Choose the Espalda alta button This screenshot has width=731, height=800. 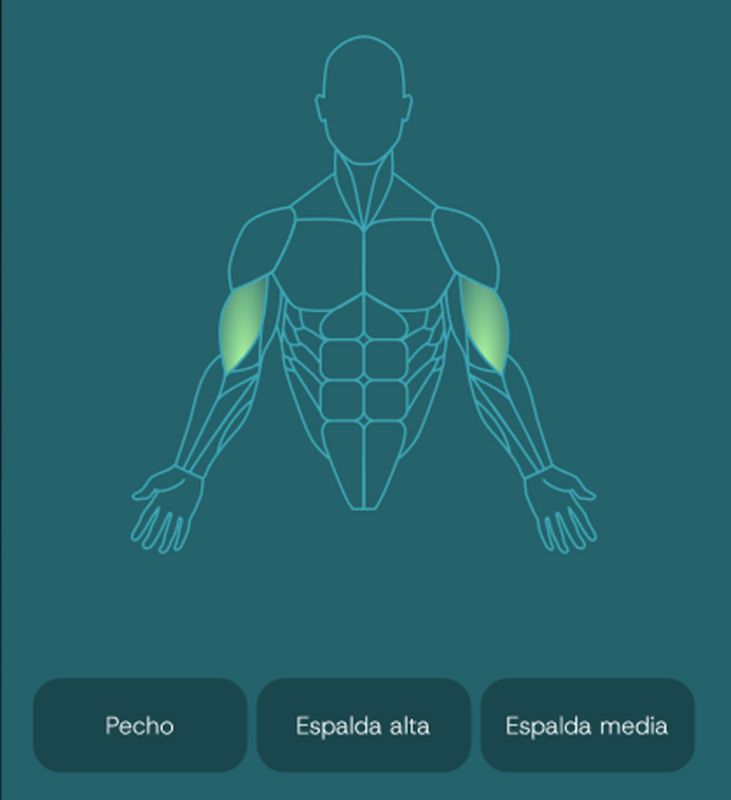point(363,725)
